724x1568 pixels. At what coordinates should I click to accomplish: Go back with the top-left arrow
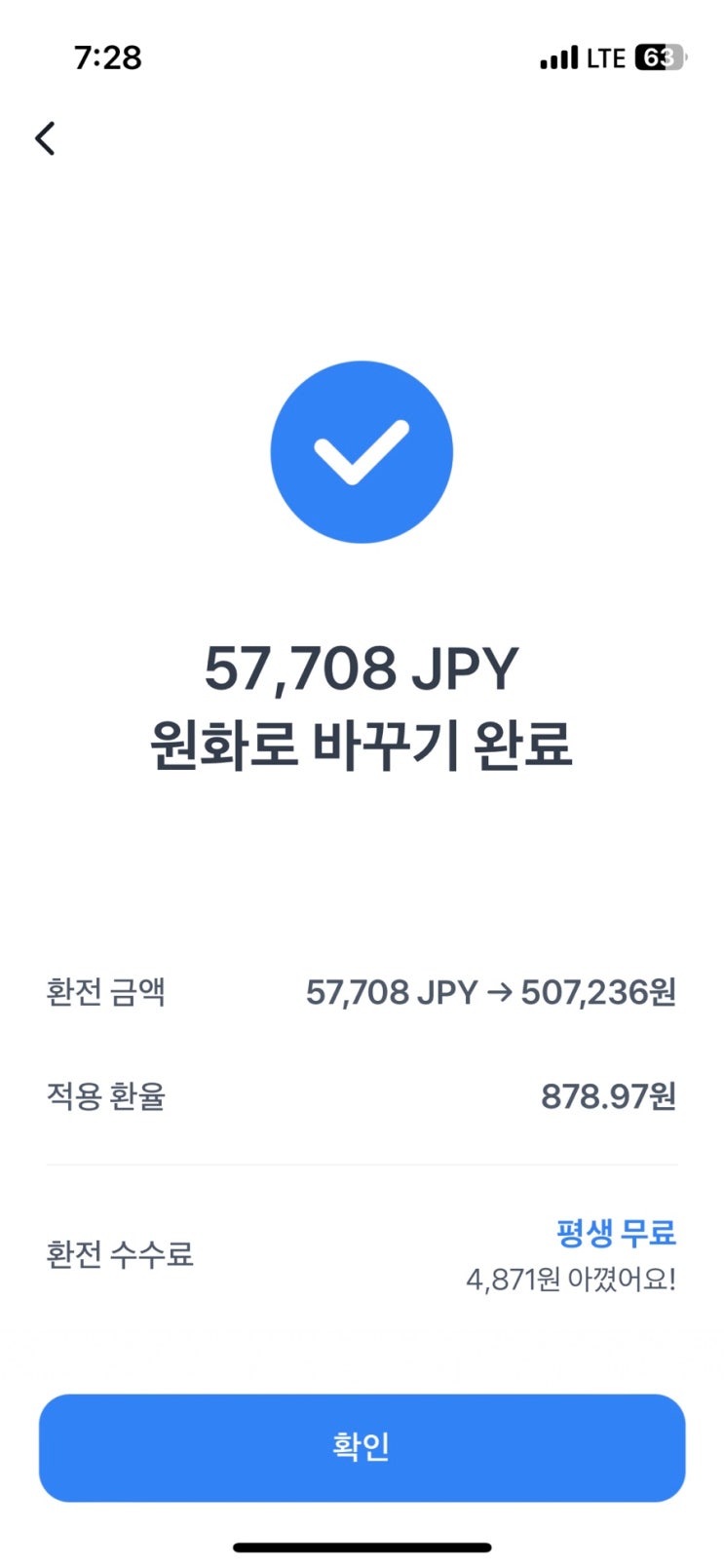tap(45, 138)
